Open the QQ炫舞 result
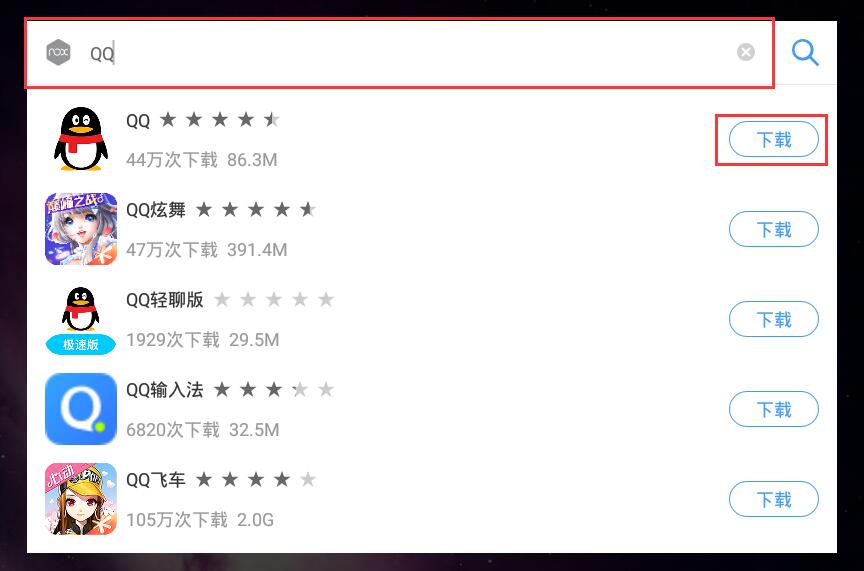The height and width of the screenshot is (571, 864). (81, 229)
